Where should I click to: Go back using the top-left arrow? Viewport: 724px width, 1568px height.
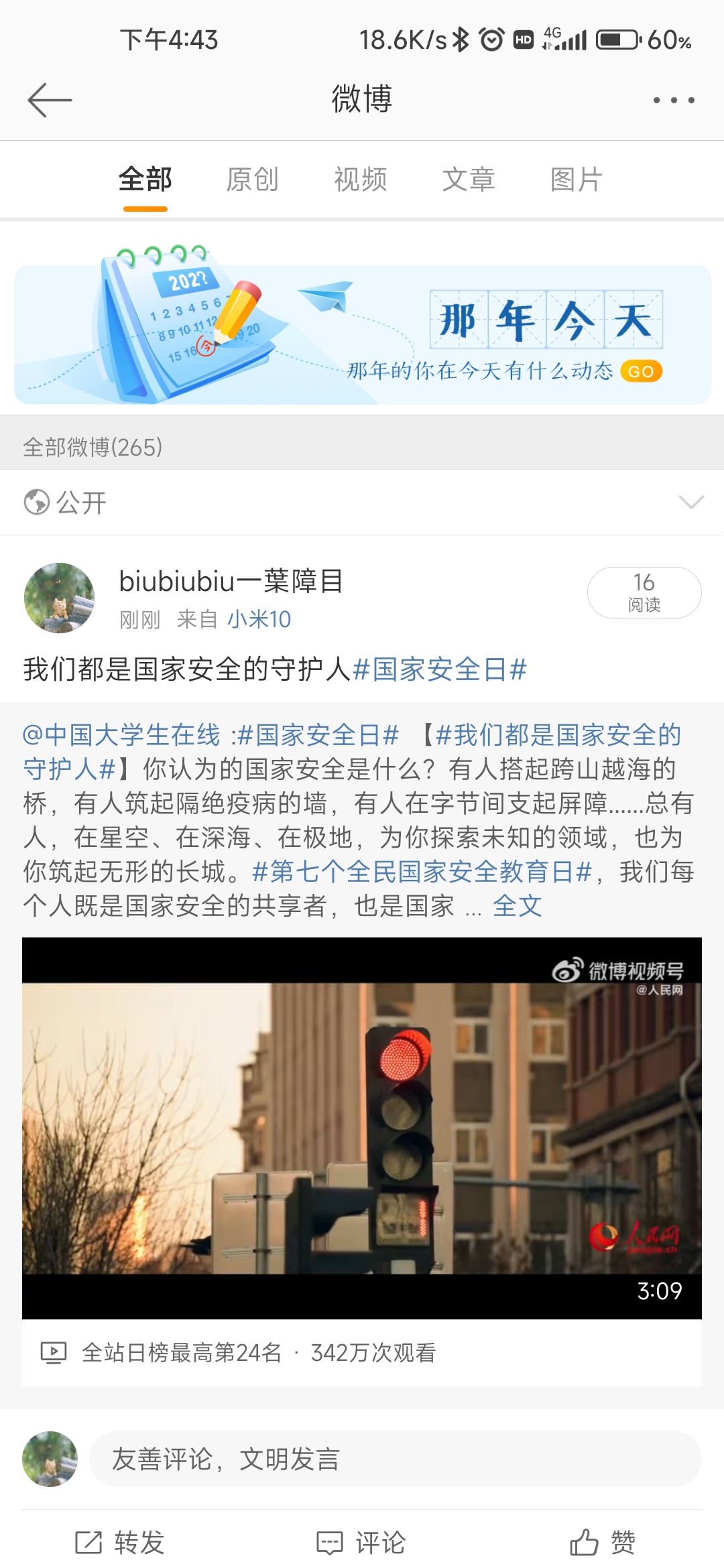pyautogui.click(x=50, y=101)
